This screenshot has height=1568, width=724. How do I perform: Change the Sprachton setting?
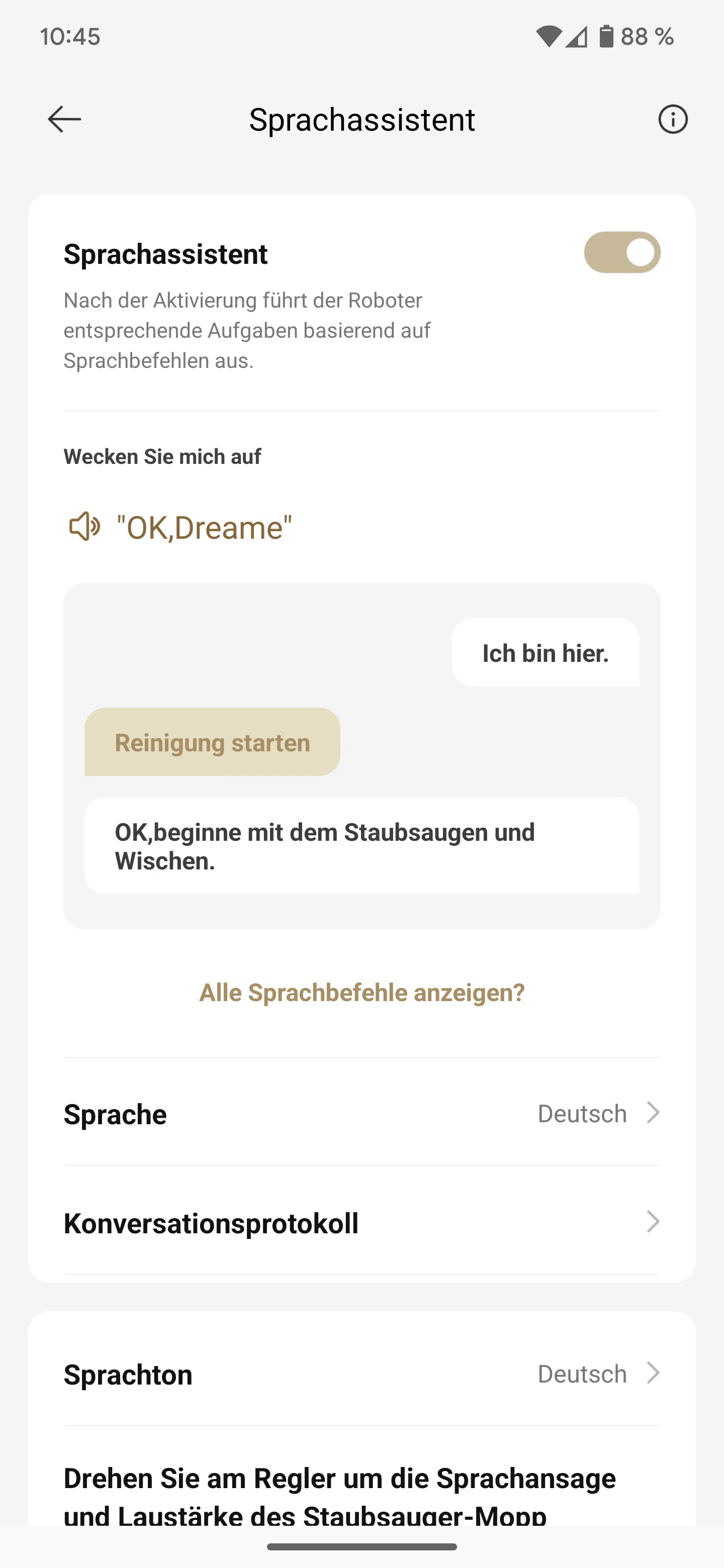point(361,1375)
